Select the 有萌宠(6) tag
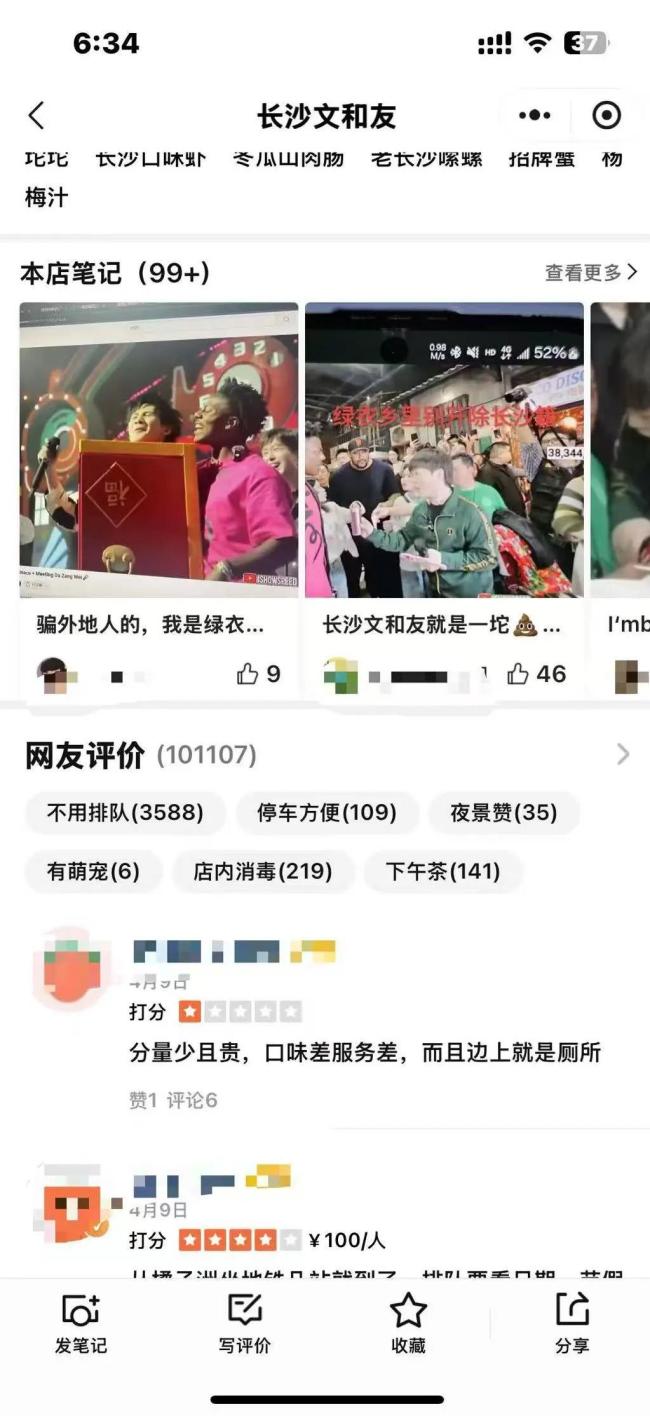 93,871
